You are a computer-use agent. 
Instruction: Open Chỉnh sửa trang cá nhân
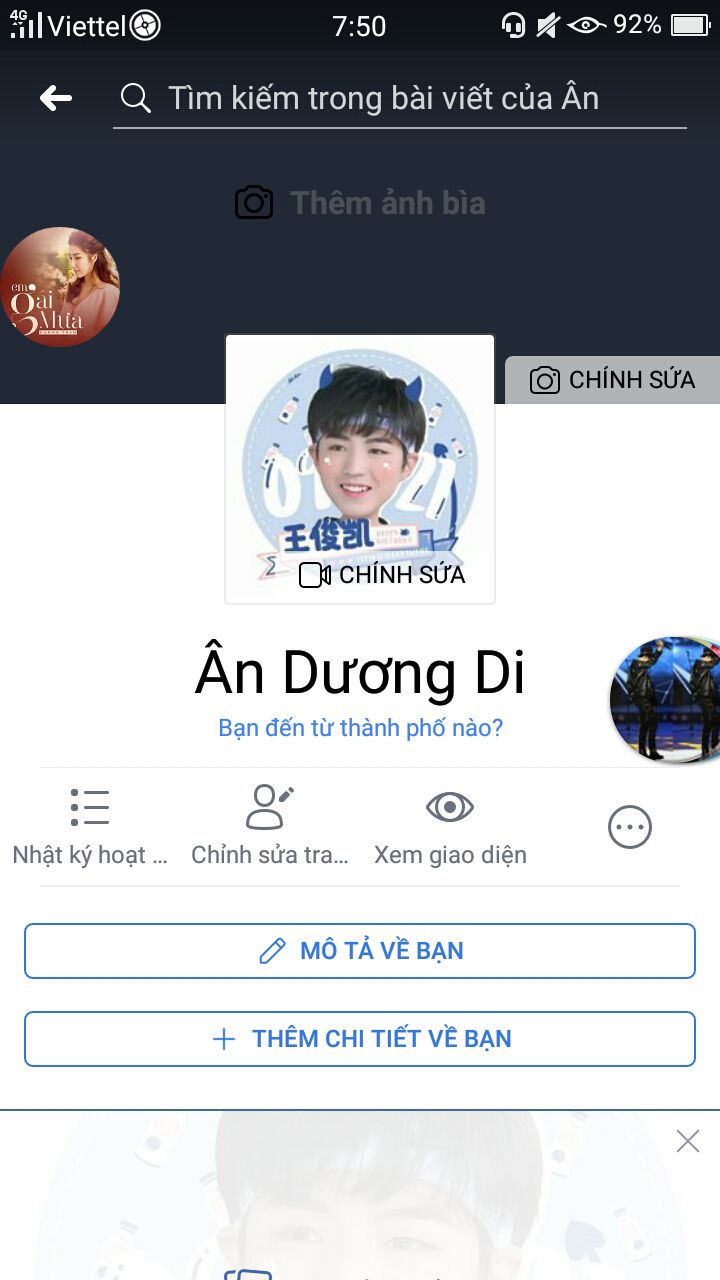[x=270, y=827]
